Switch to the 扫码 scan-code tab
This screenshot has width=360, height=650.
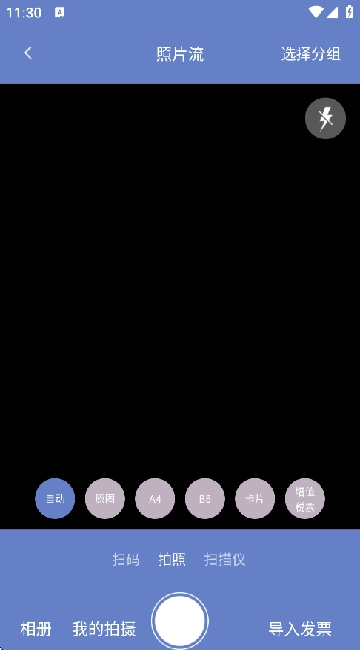pos(126,560)
